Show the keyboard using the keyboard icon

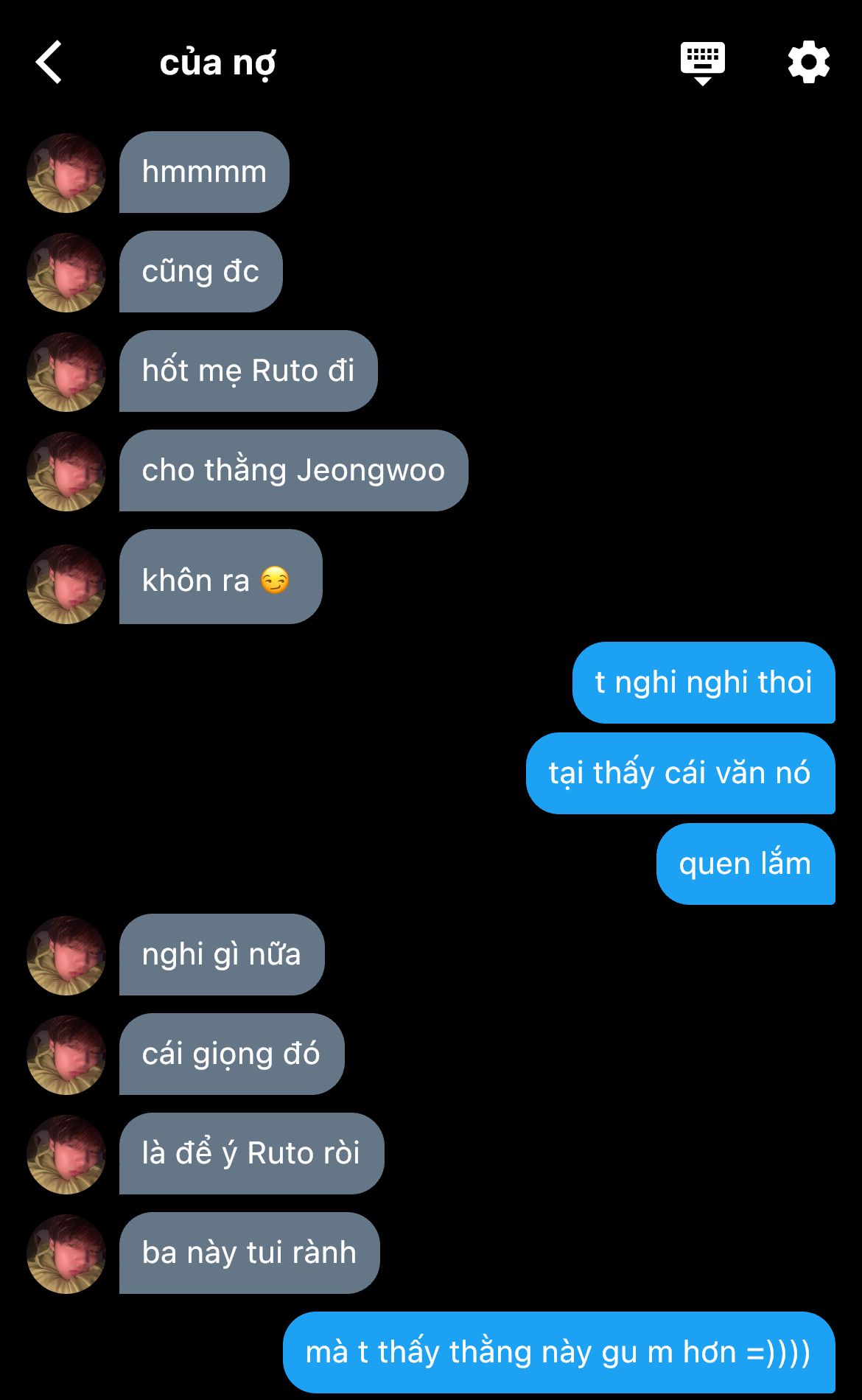702,63
